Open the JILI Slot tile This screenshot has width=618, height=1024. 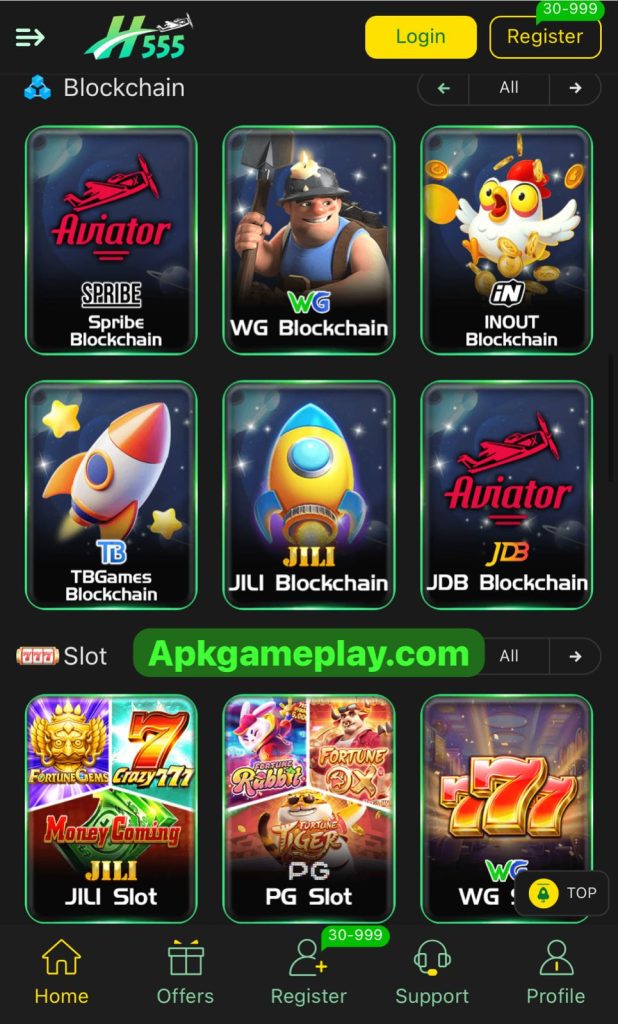[111, 808]
